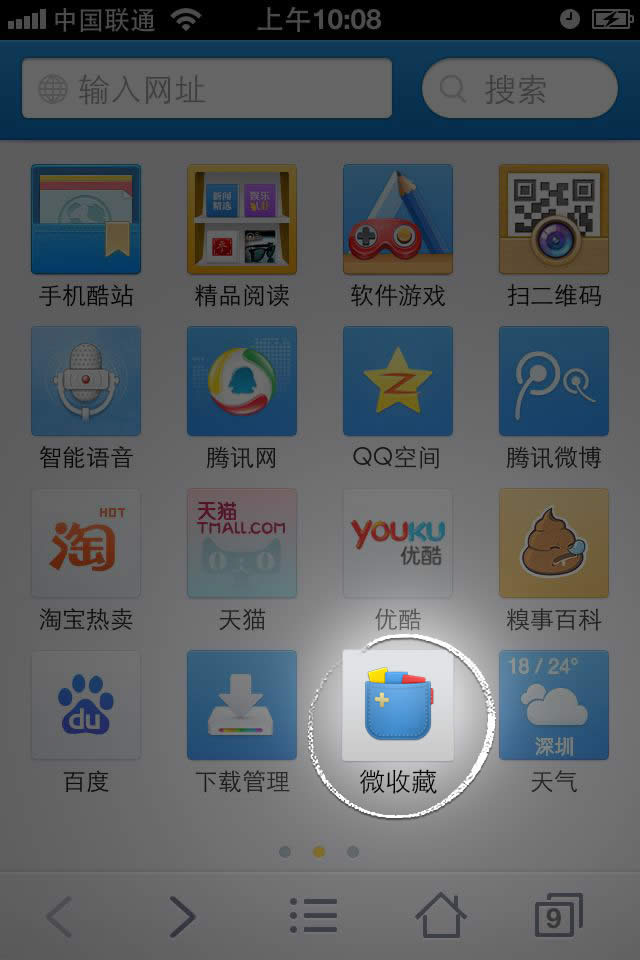Open the tabs switcher showing 9
Image resolution: width=640 pixels, height=960 pixels.
pos(557,915)
